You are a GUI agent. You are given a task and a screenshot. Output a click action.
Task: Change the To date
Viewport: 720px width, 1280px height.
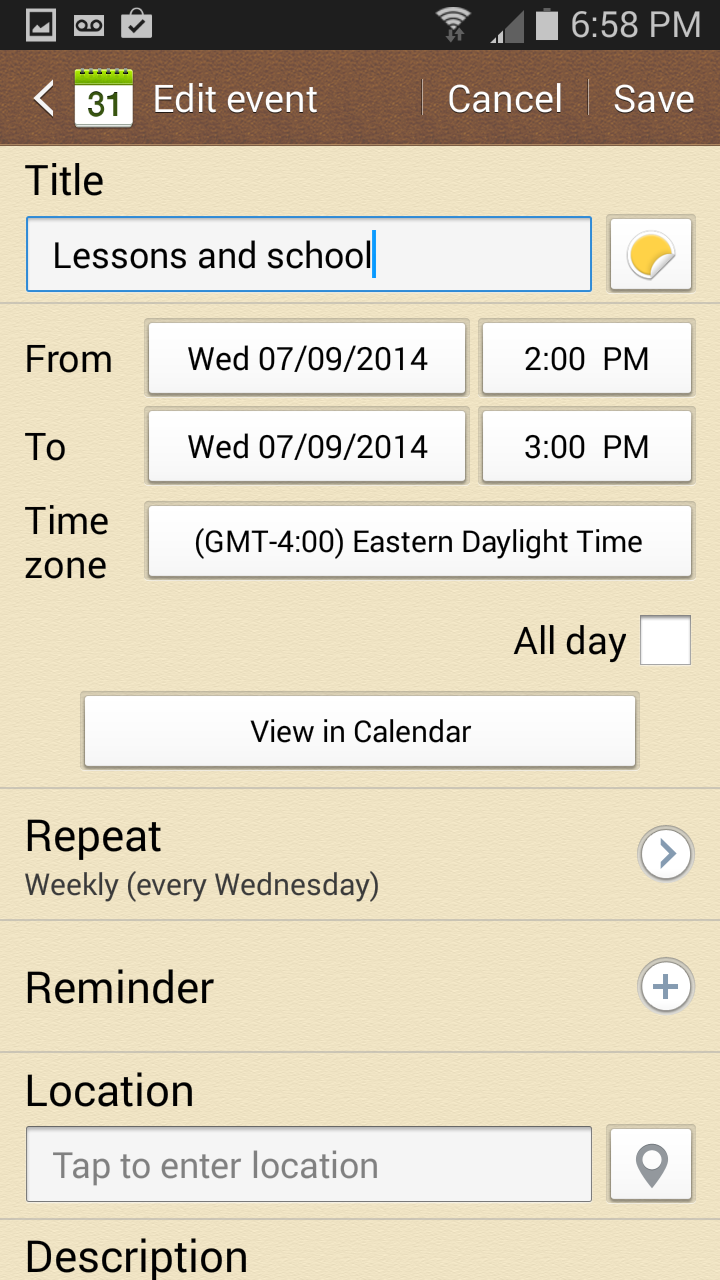[x=307, y=446]
